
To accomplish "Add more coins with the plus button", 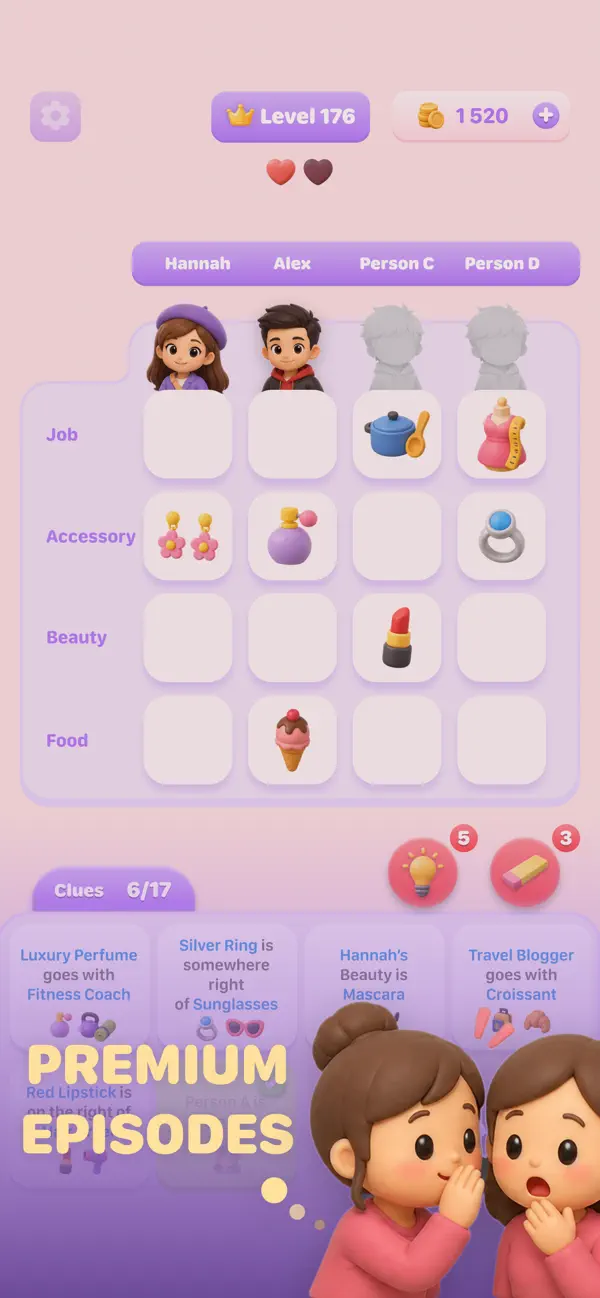I will [x=545, y=116].
